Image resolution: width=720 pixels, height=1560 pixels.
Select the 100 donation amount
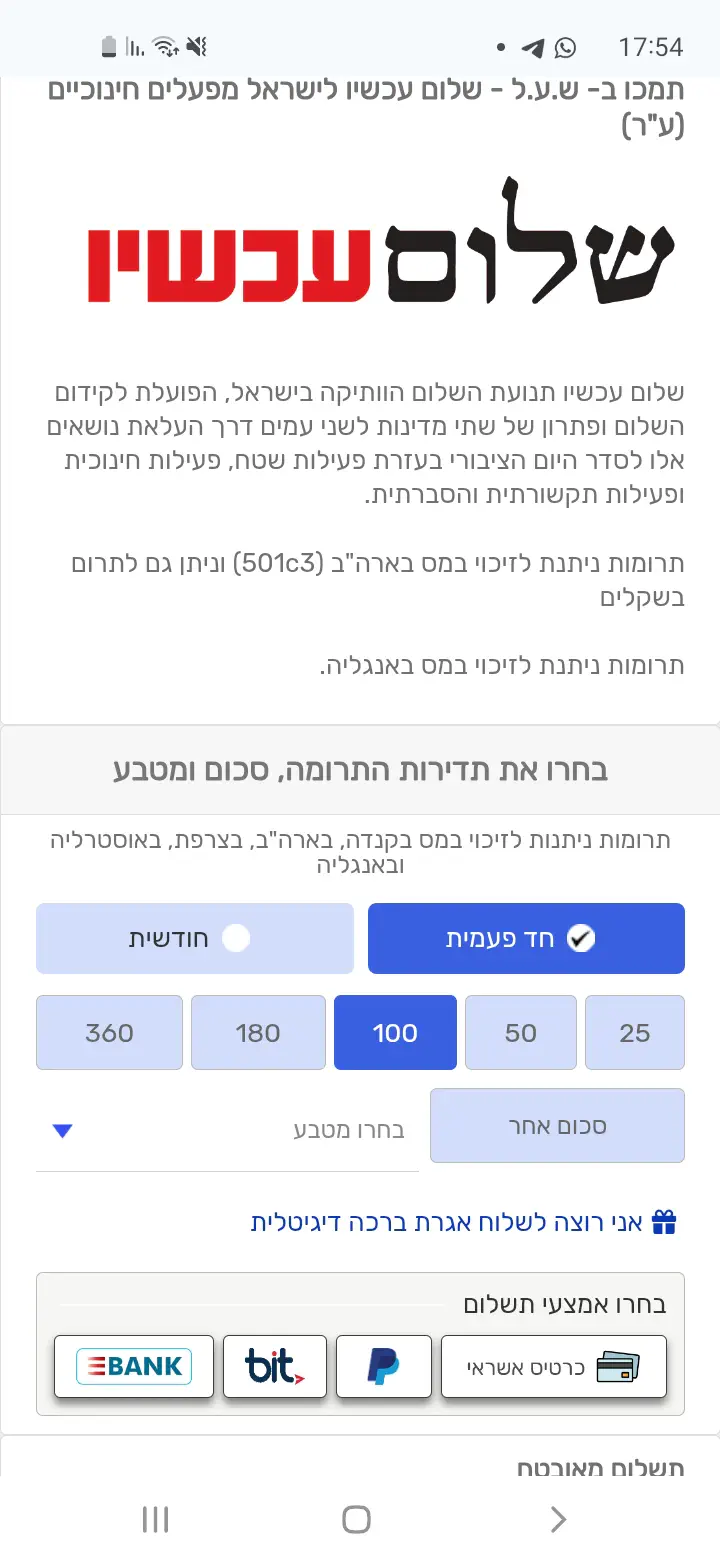(395, 1032)
